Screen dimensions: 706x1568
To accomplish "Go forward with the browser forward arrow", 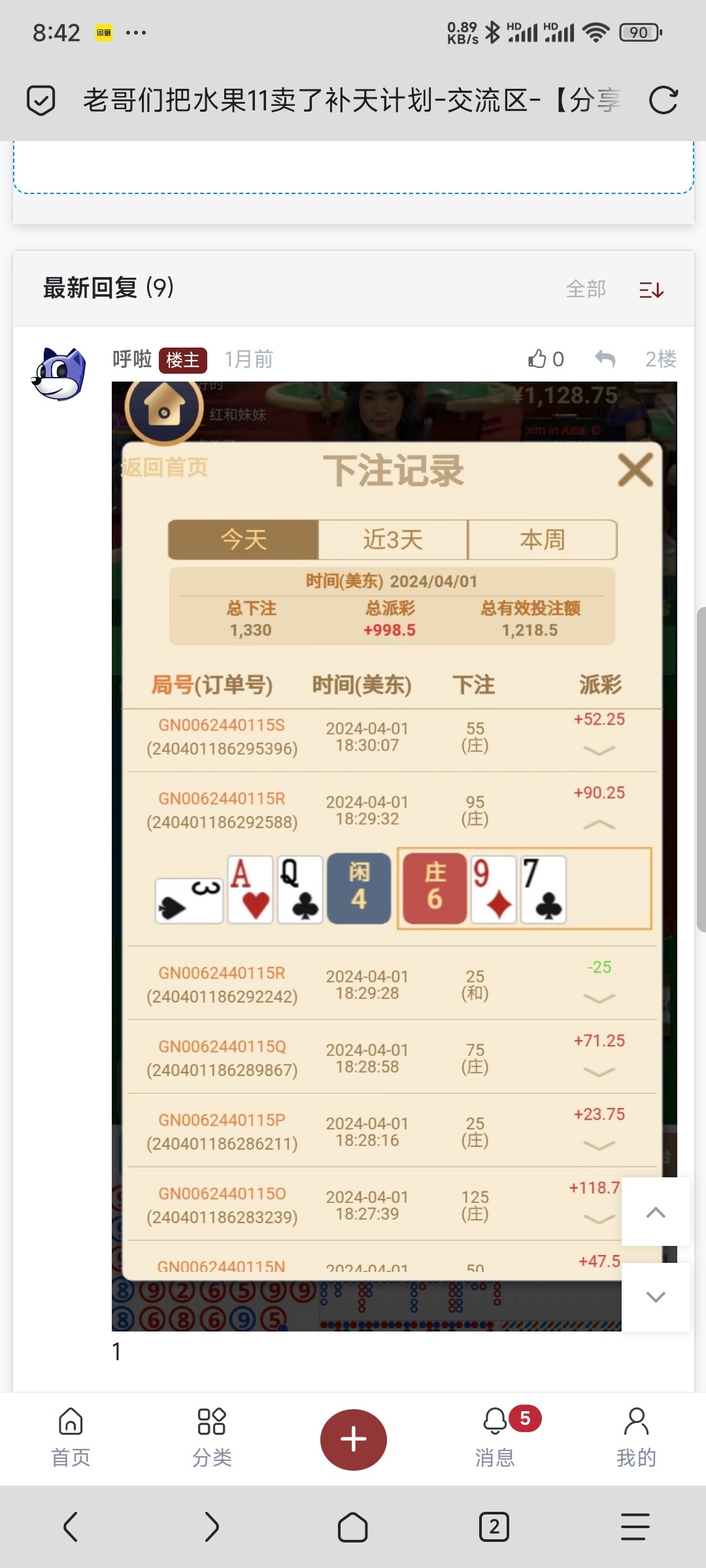I will pyautogui.click(x=212, y=1527).
